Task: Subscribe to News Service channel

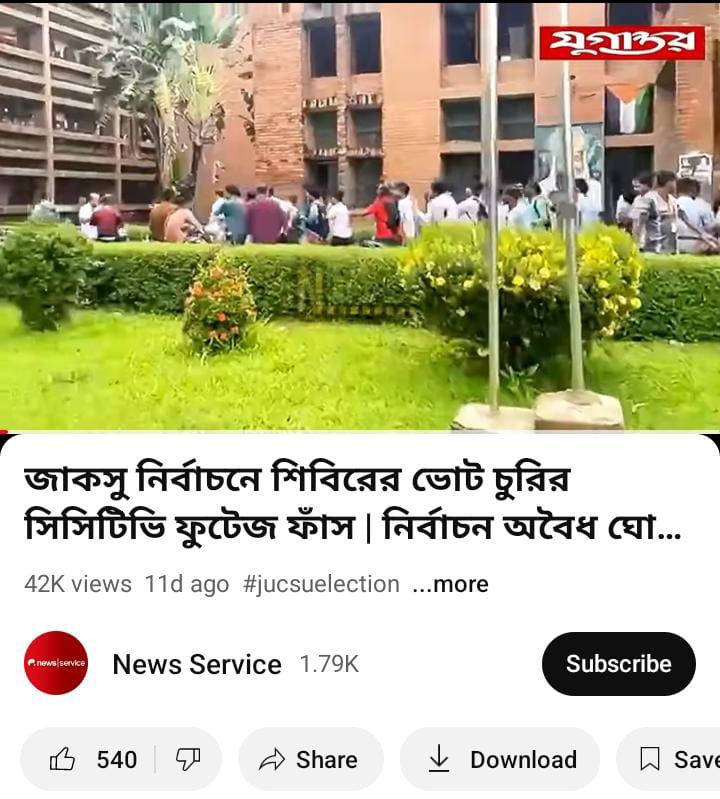Action: tap(618, 664)
